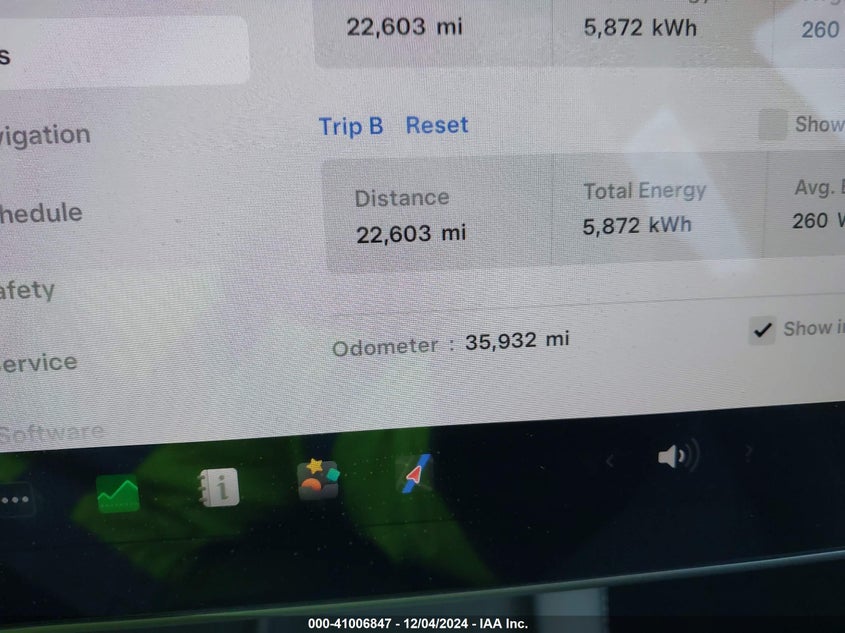Open the Toybox app icon

318,480
